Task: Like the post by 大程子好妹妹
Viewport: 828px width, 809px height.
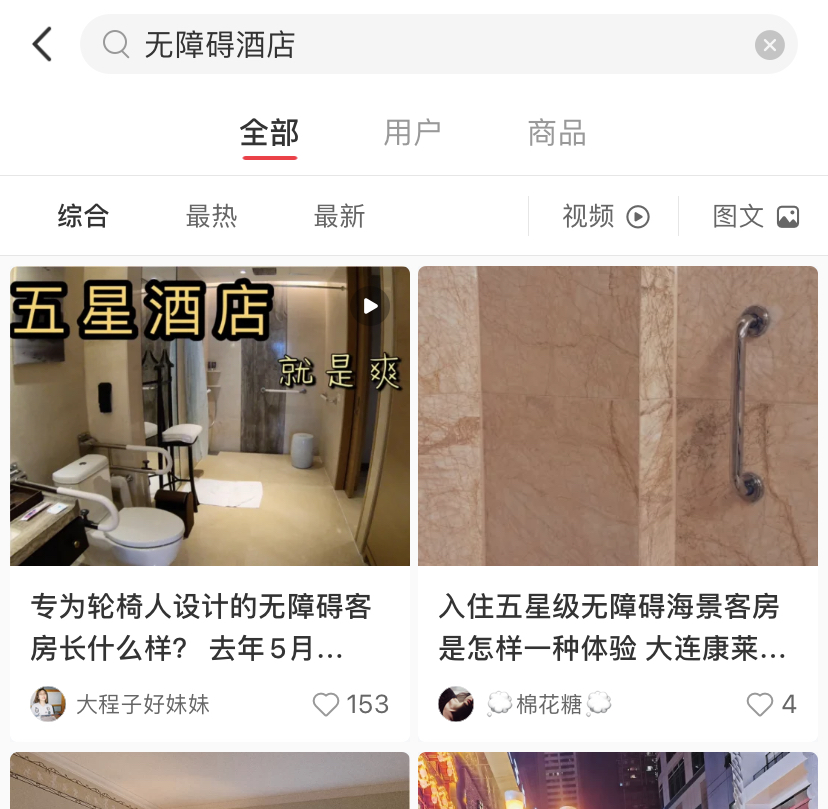Action: click(x=326, y=705)
